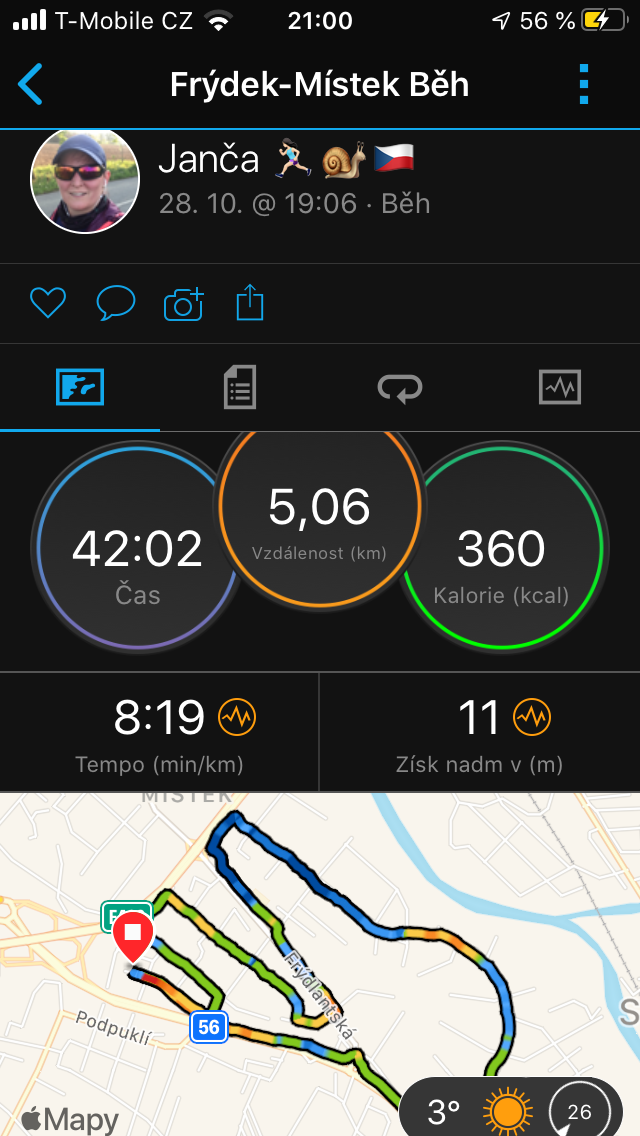Open the weather widget showing 3°
Image resolution: width=640 pixels, height=1136 pixels.
click(511, 1108)
